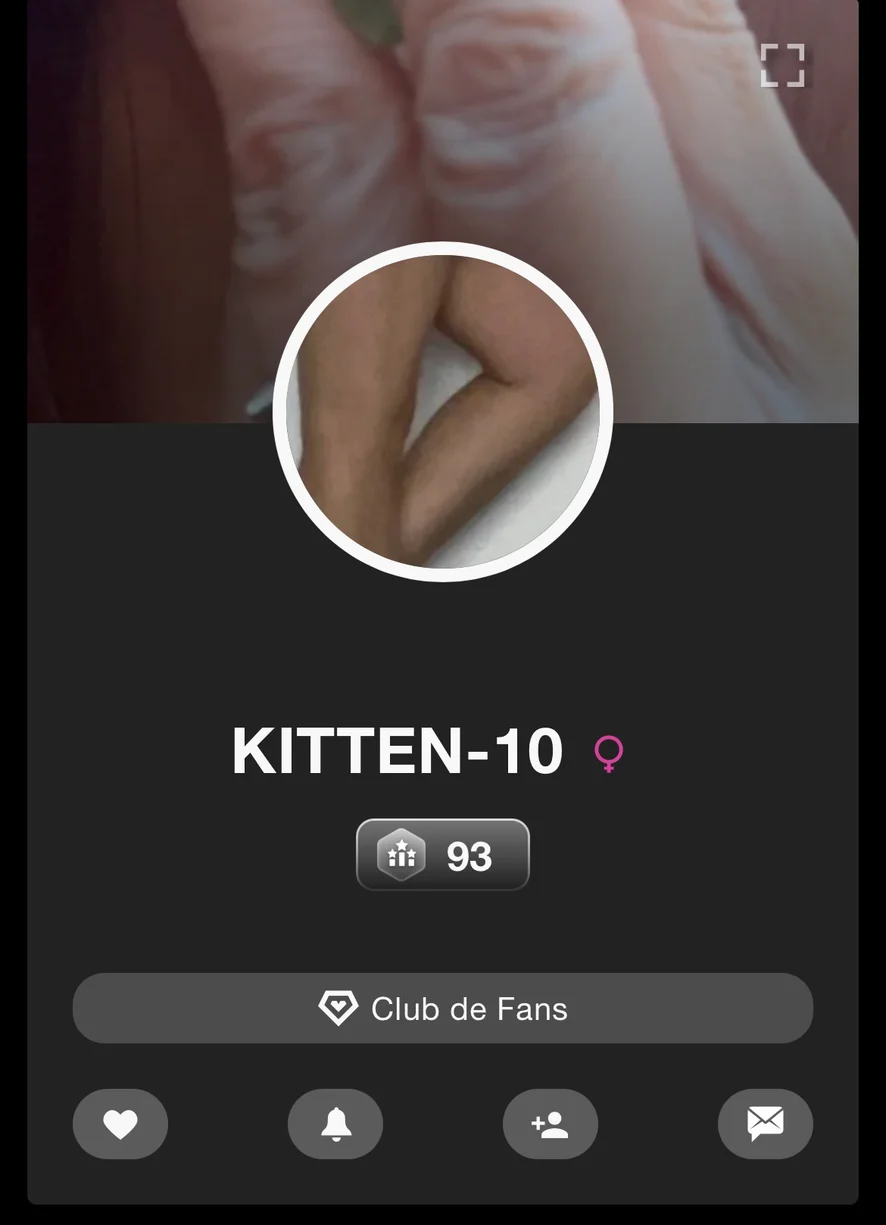This screenshot has width=886, height=1225.
Task: Open KITTEN-10's profile picture
Action: [443, 411]
